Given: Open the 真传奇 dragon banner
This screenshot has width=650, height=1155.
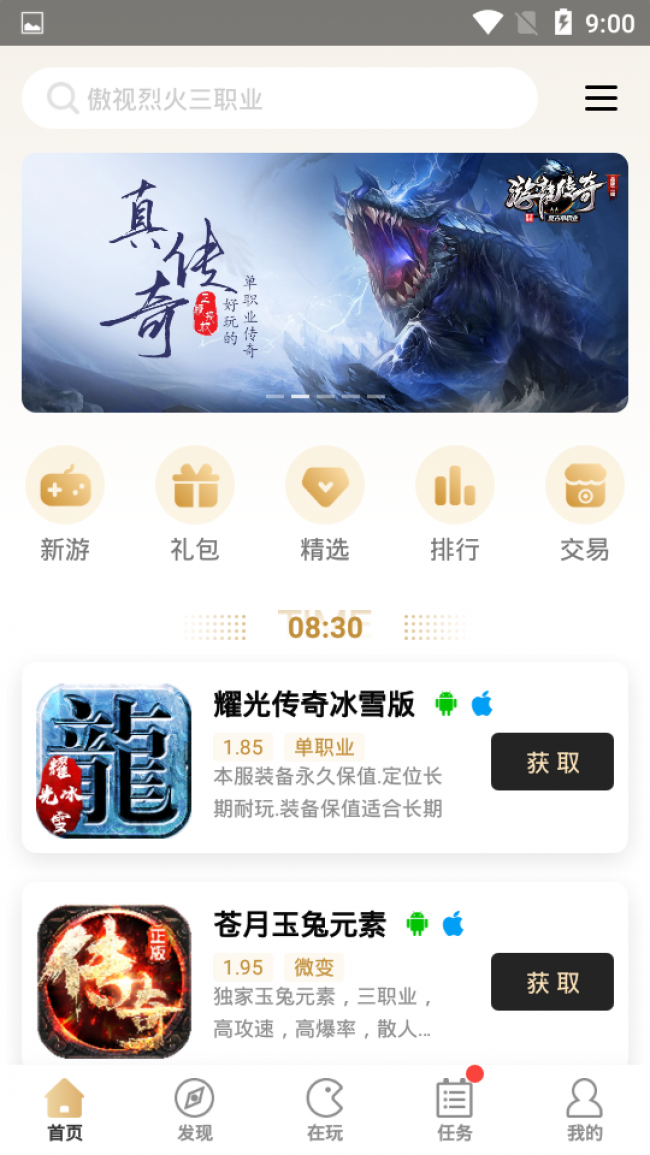Looking at the screenshot, I should [325, 282].
